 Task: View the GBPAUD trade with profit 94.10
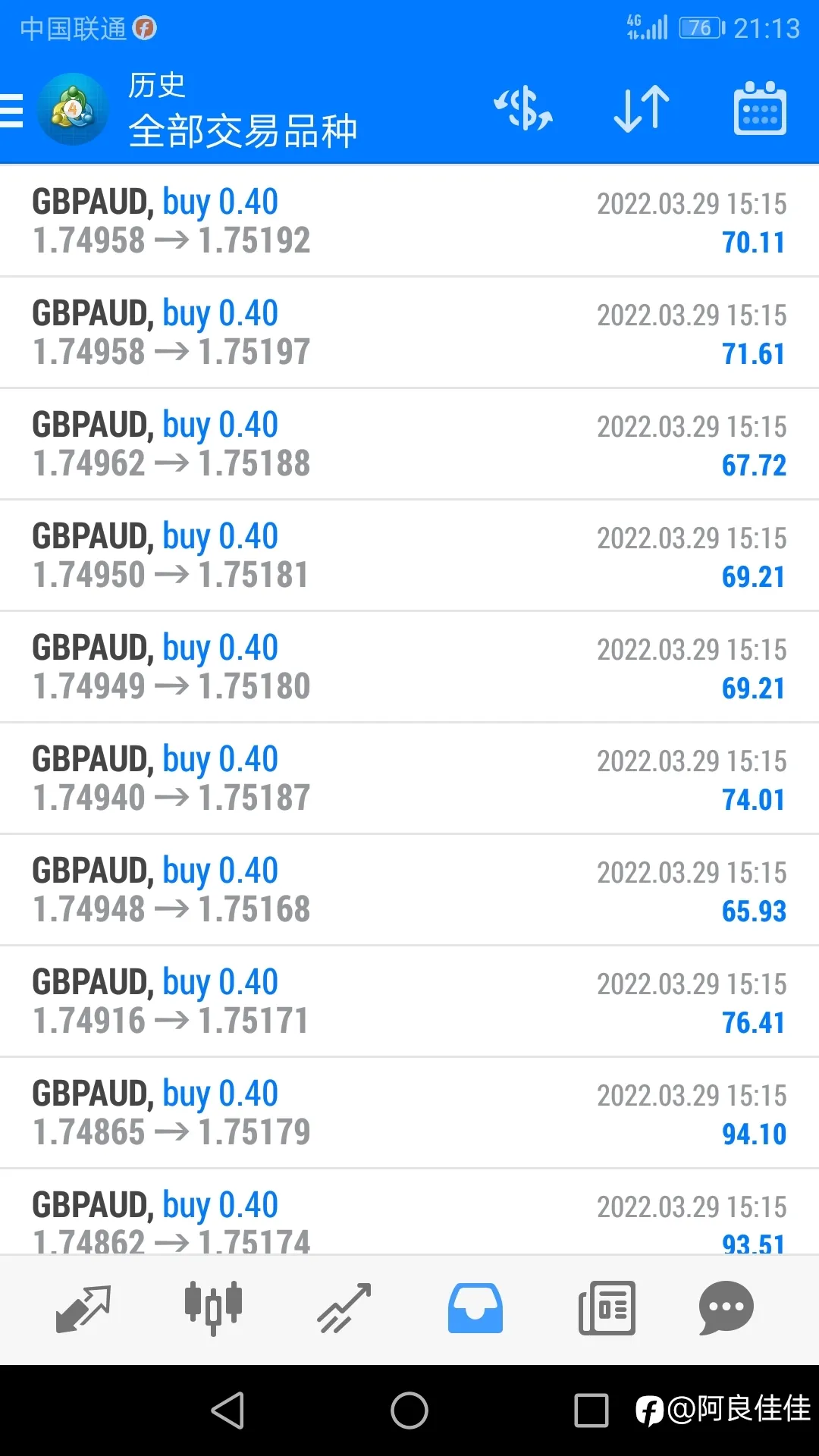409,1112
